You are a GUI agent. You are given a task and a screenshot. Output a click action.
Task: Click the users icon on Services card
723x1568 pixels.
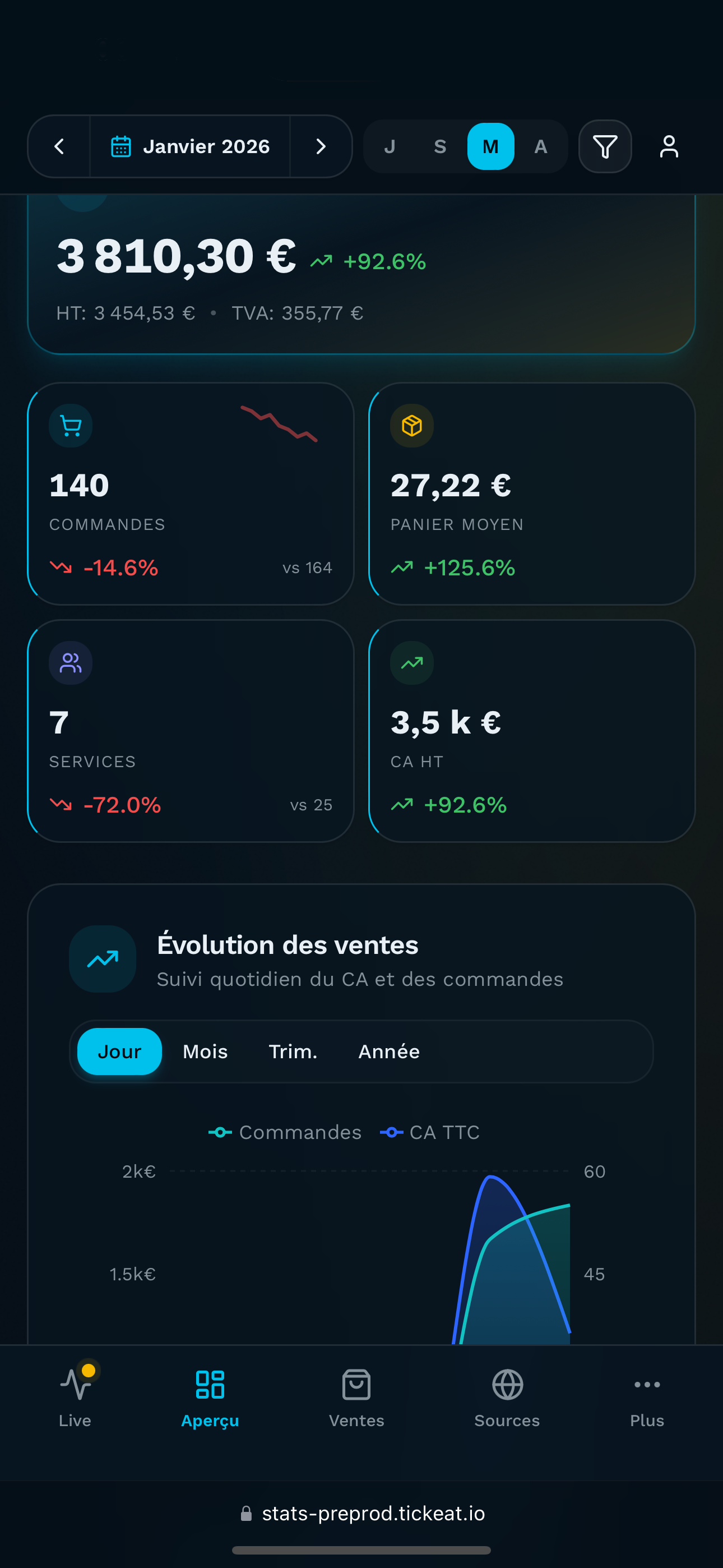[71, 663]
